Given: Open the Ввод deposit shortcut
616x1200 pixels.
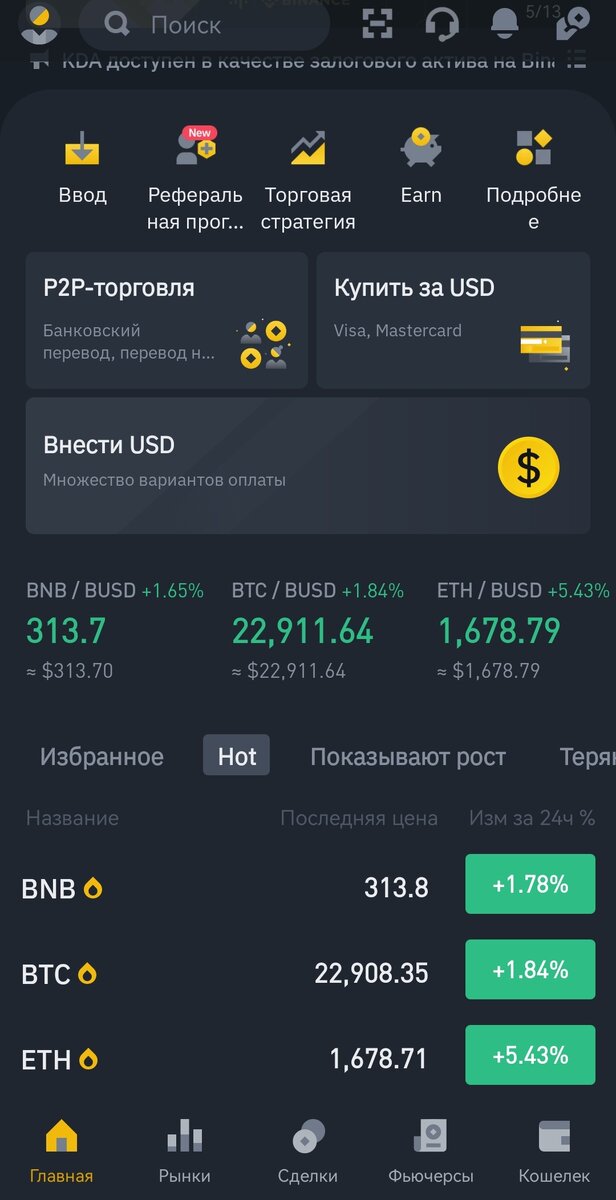Looking at the screenshot, I should tap(82, 168).
